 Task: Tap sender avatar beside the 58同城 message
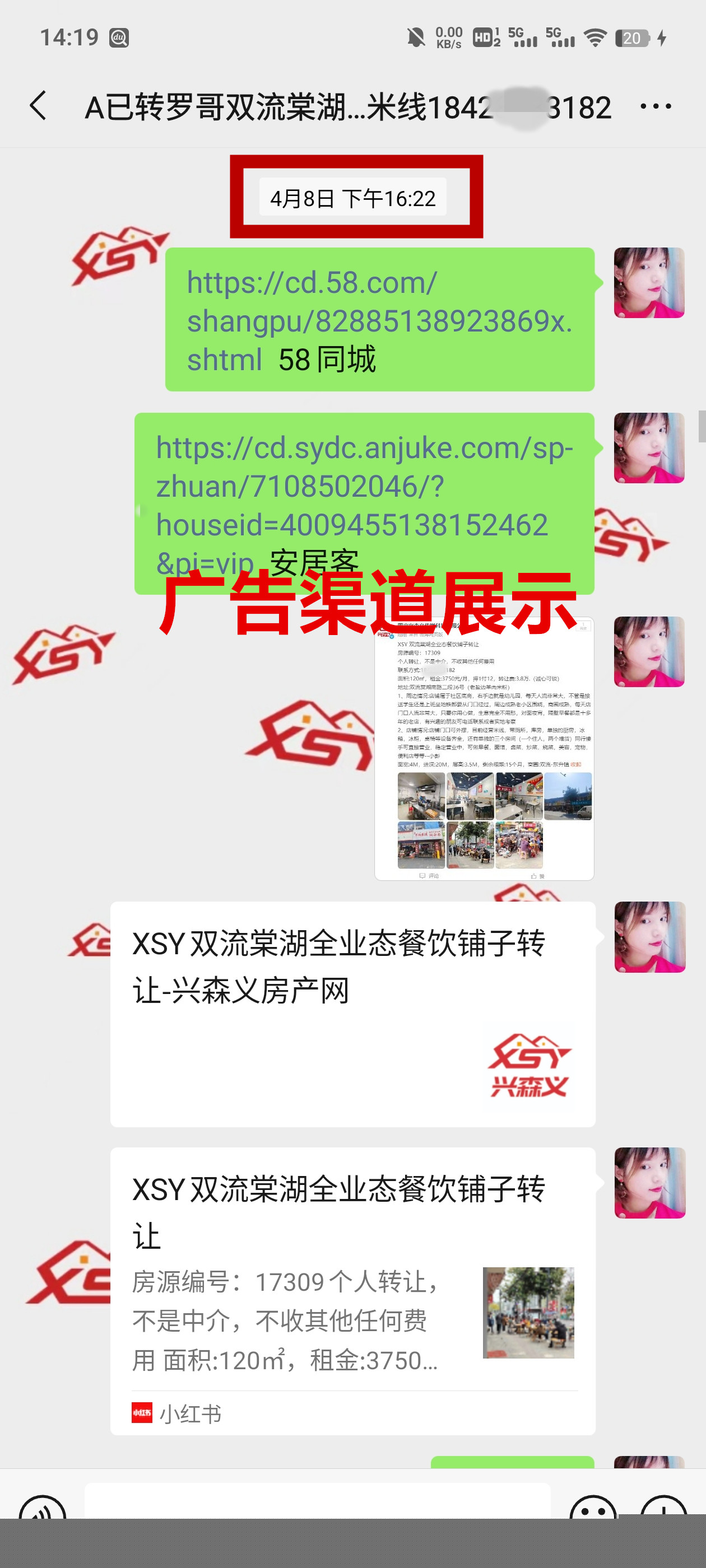[649, 283]
